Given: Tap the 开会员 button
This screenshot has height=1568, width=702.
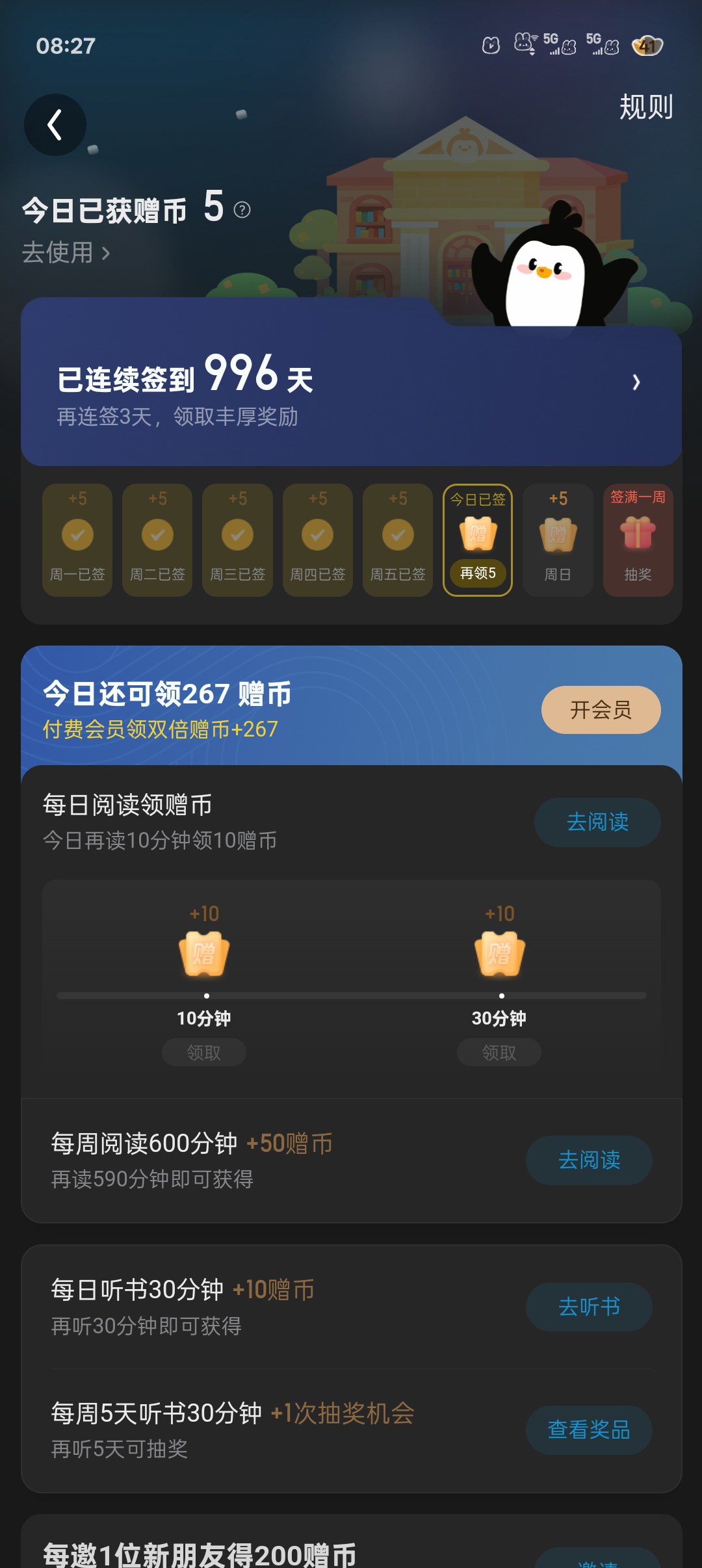Looking at the screenshot, I should pyautogui.click(x=601, y=710).
